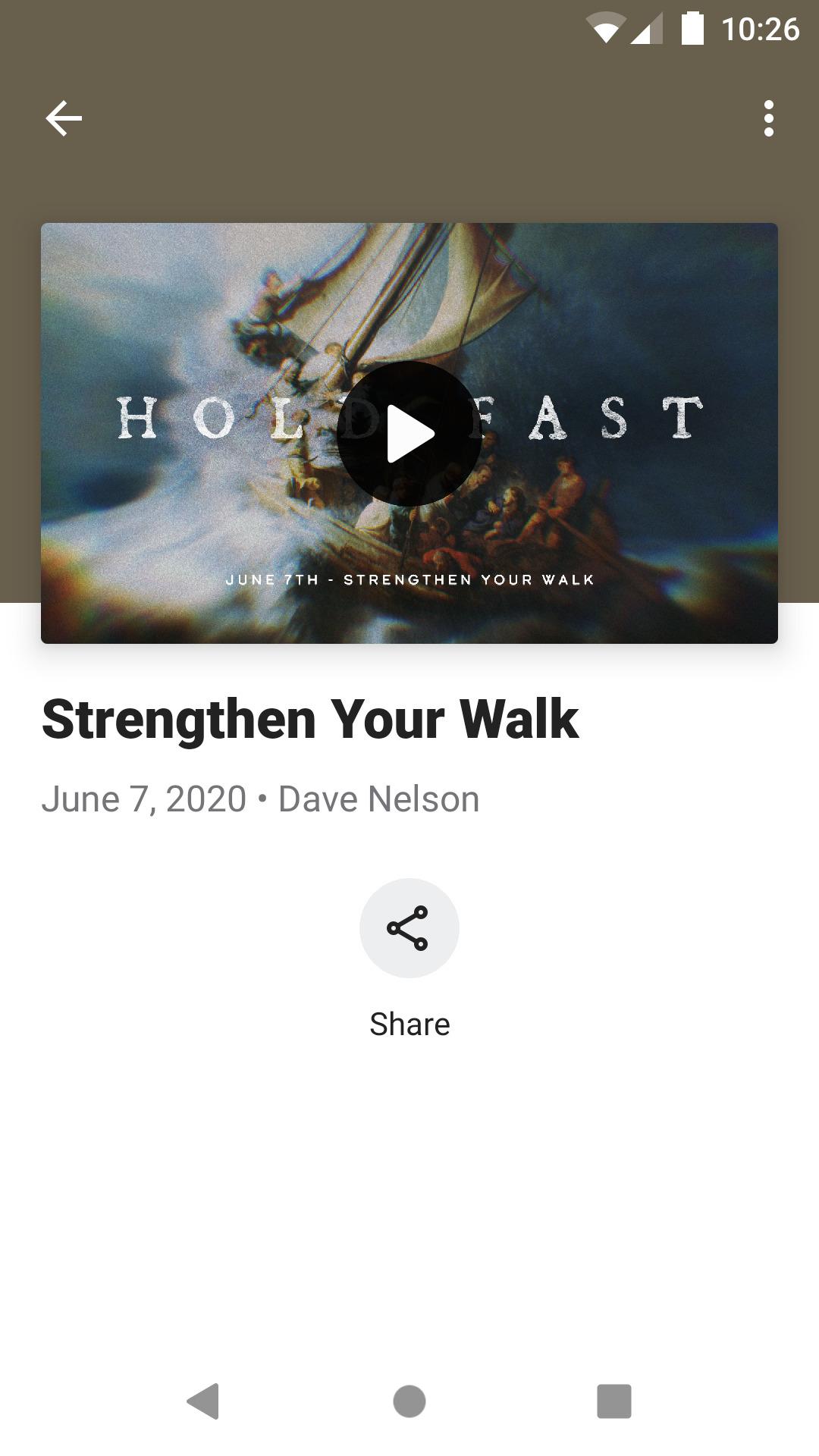The image size is (819, 1456).
Task: Open recent apps from navigation bar
Action: point(613,1401)
